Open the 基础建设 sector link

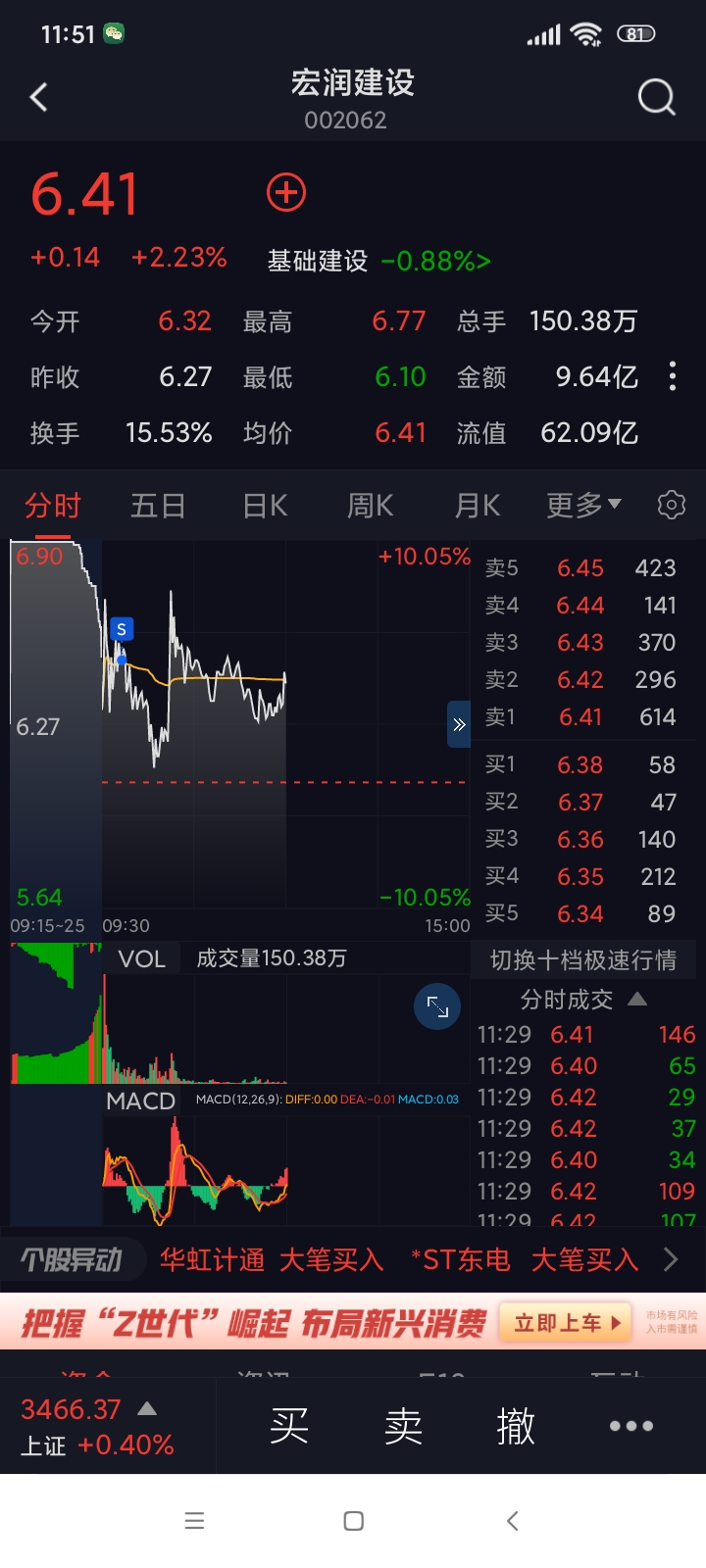click(378, 261)
